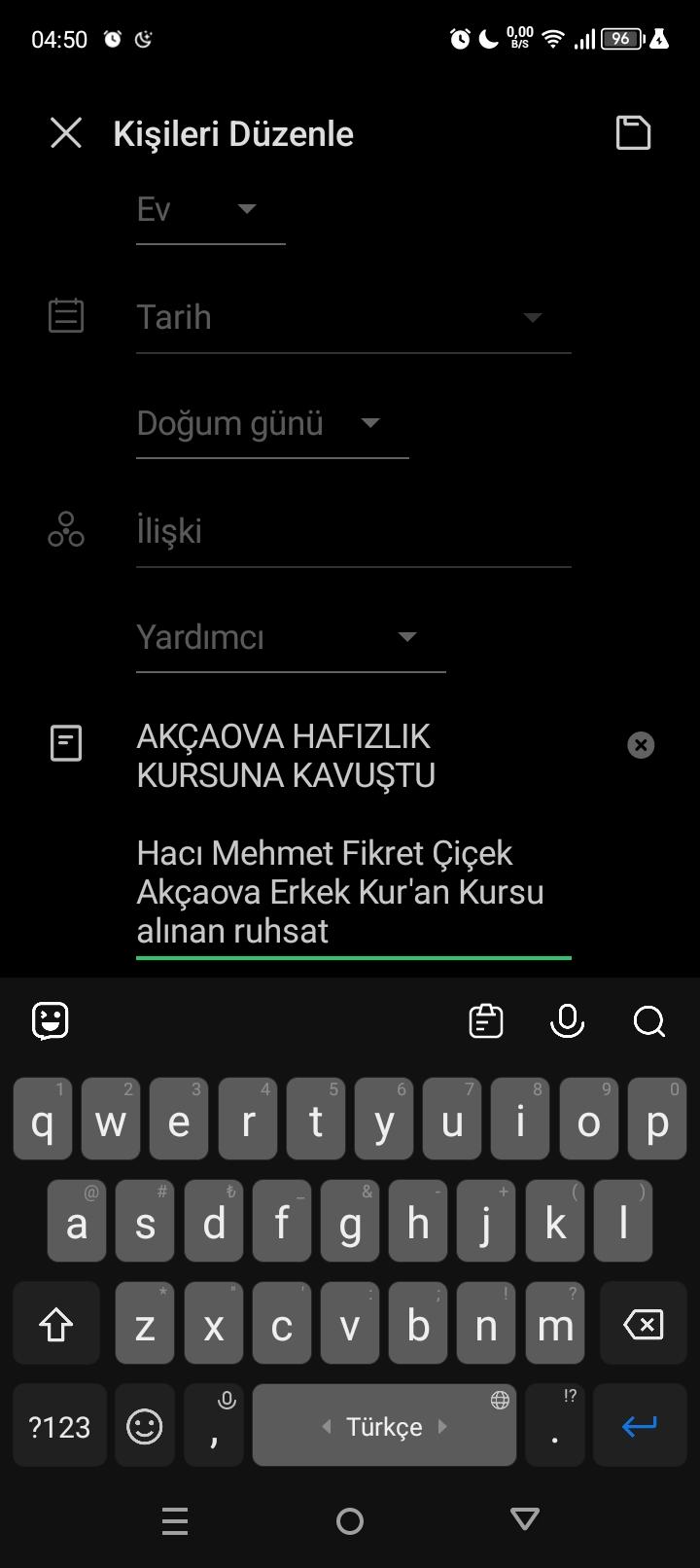This screenshot has width=700, height=1568.
Task: Open the Ev type dropdown
Action: click(210, 209)
